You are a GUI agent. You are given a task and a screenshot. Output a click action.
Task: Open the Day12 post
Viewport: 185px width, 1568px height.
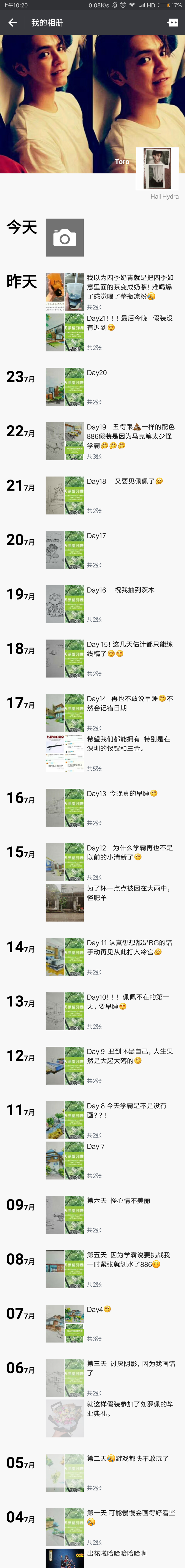[110, 861]
